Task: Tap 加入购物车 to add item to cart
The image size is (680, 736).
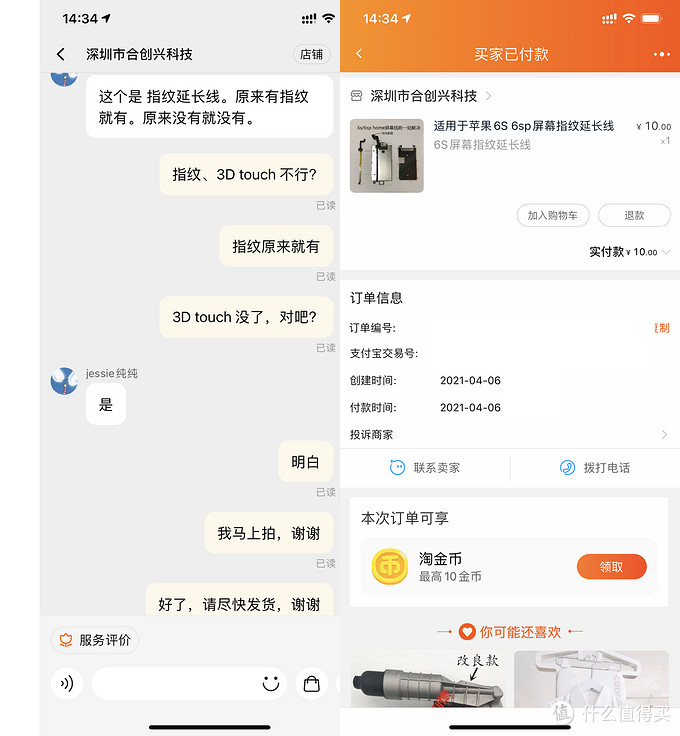Action: click(x=553, y=215)
